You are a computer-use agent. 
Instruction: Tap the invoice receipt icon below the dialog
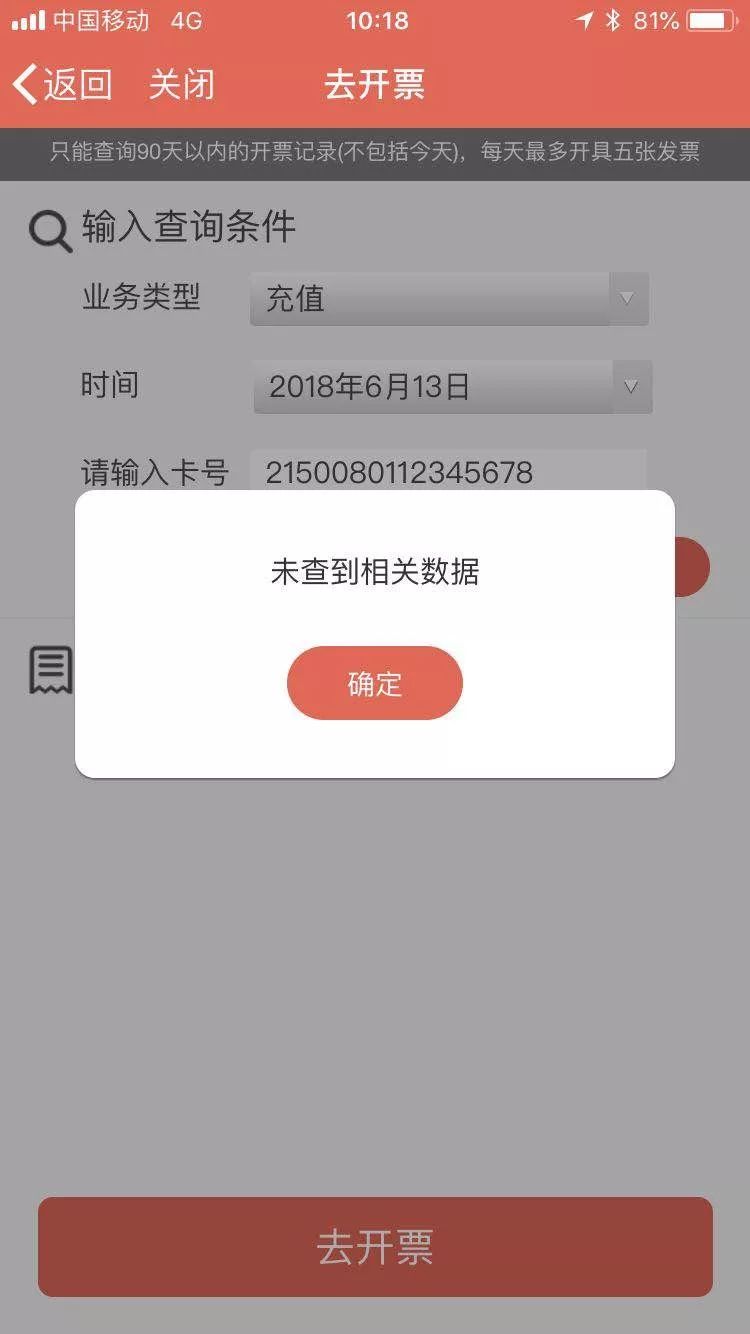coord(49,671)
